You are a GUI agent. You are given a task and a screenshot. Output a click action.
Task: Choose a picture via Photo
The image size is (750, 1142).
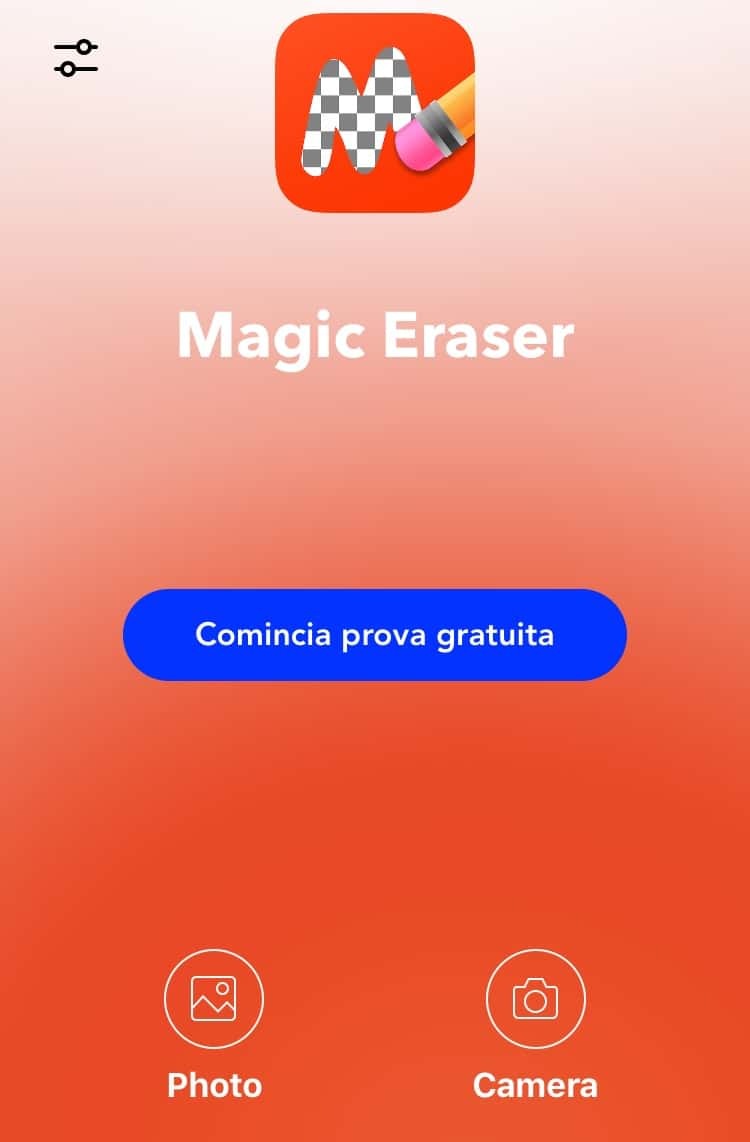[214, 999]
